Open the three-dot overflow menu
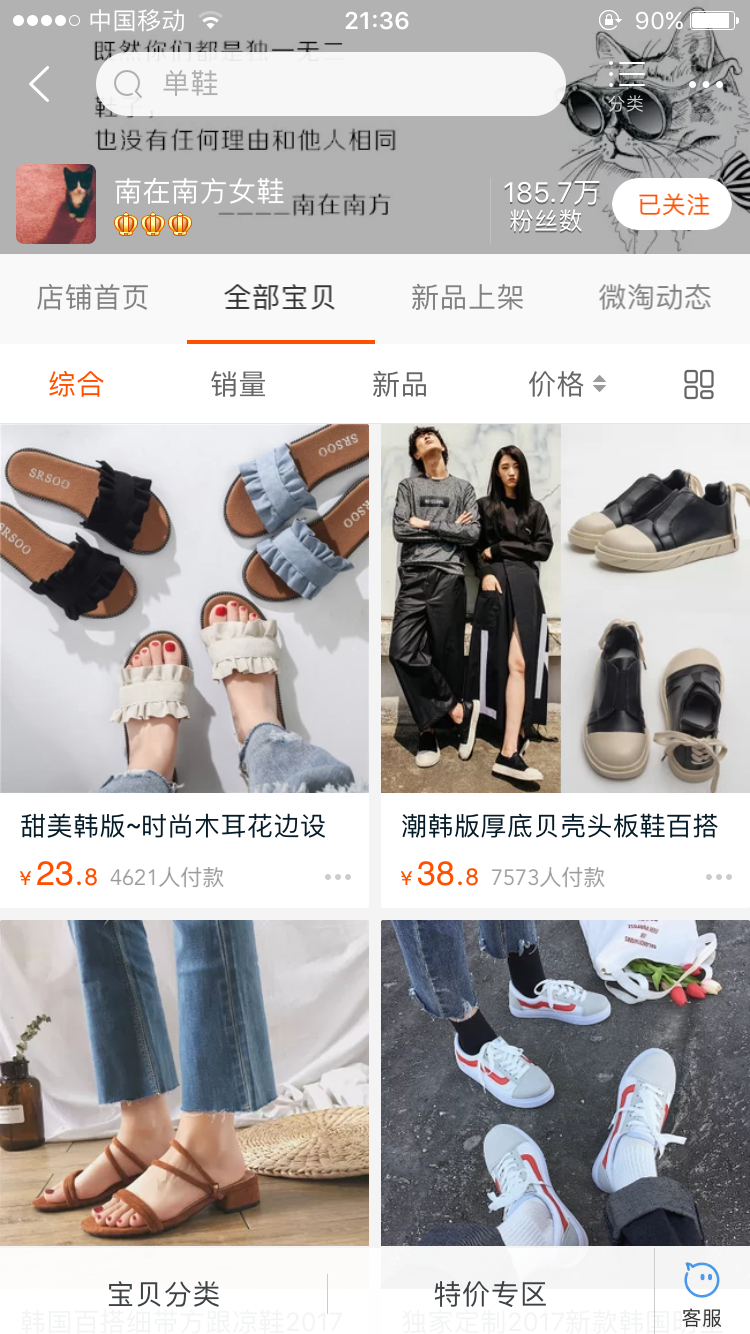Screen dimensions: 750x1334 pos(706,85)
